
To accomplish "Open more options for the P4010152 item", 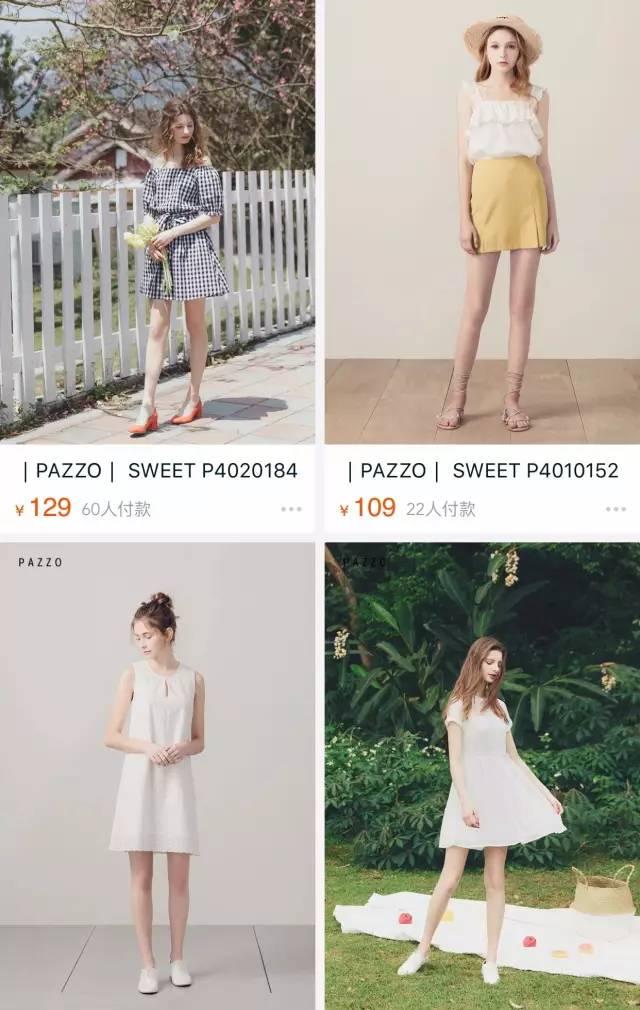I will [x=615, y=509].
